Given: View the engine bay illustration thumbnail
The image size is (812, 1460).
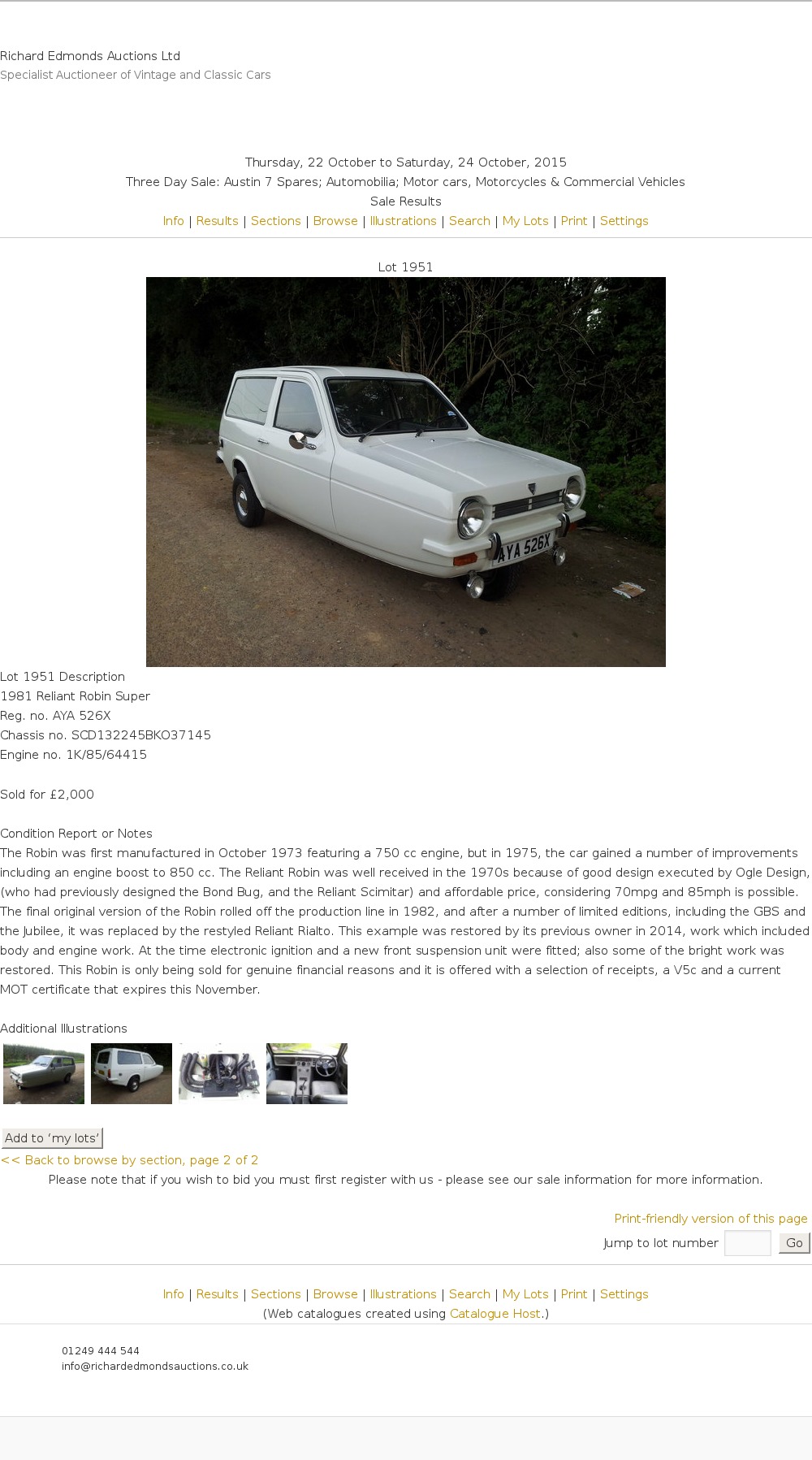Looking at the screenshot, I should coord(219,1073).
